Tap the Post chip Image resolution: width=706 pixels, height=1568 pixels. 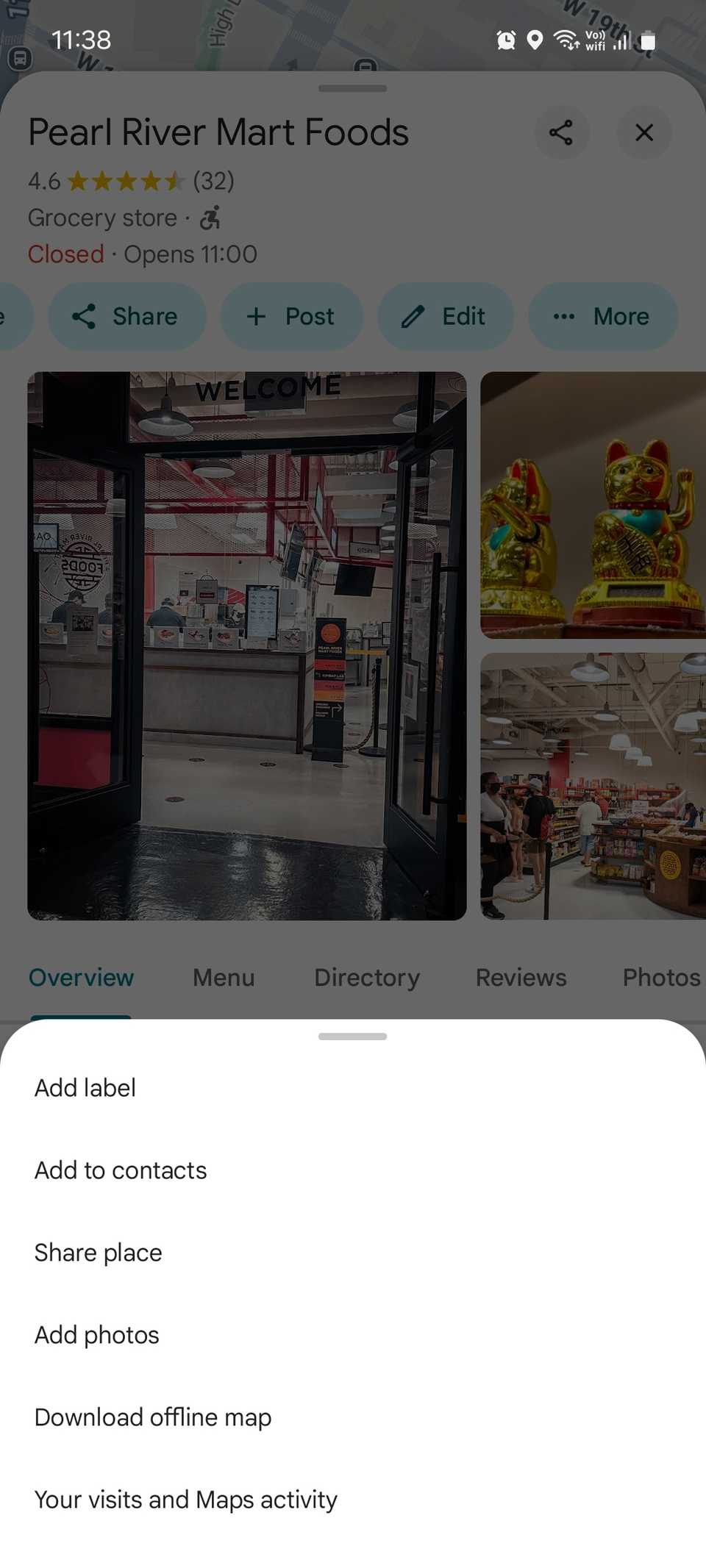click(291, 316)
